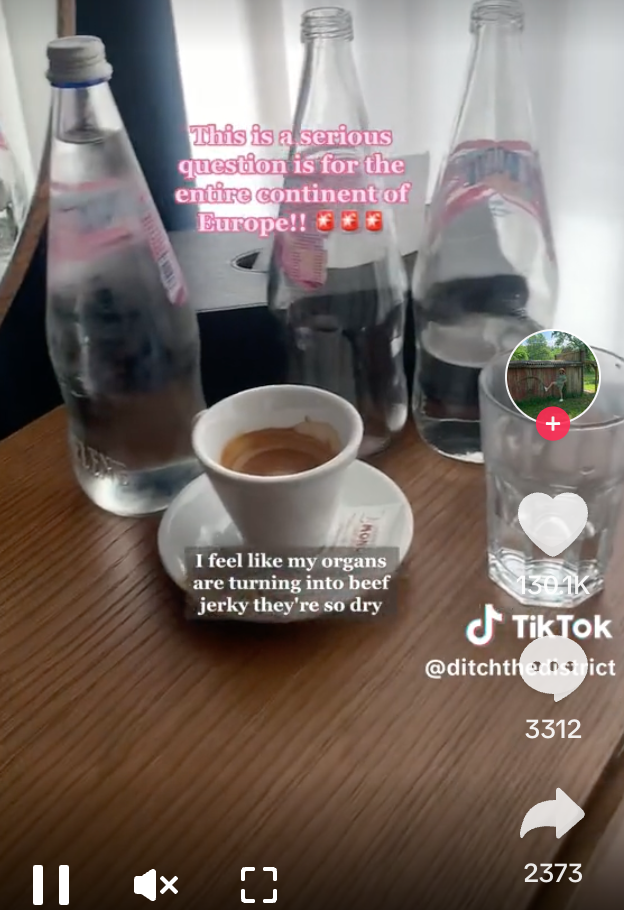624x910 pixels.
Task: Share this video via arrow icon
Action: (553, 815)
